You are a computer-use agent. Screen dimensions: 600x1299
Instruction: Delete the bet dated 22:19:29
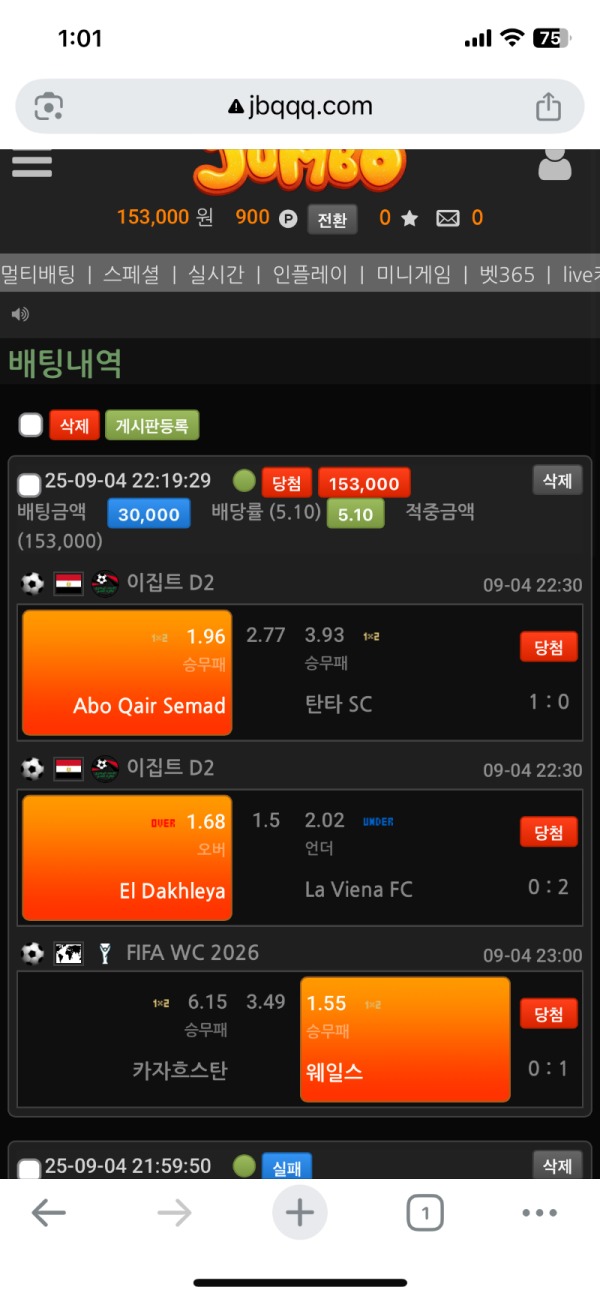tap(556, 481)
